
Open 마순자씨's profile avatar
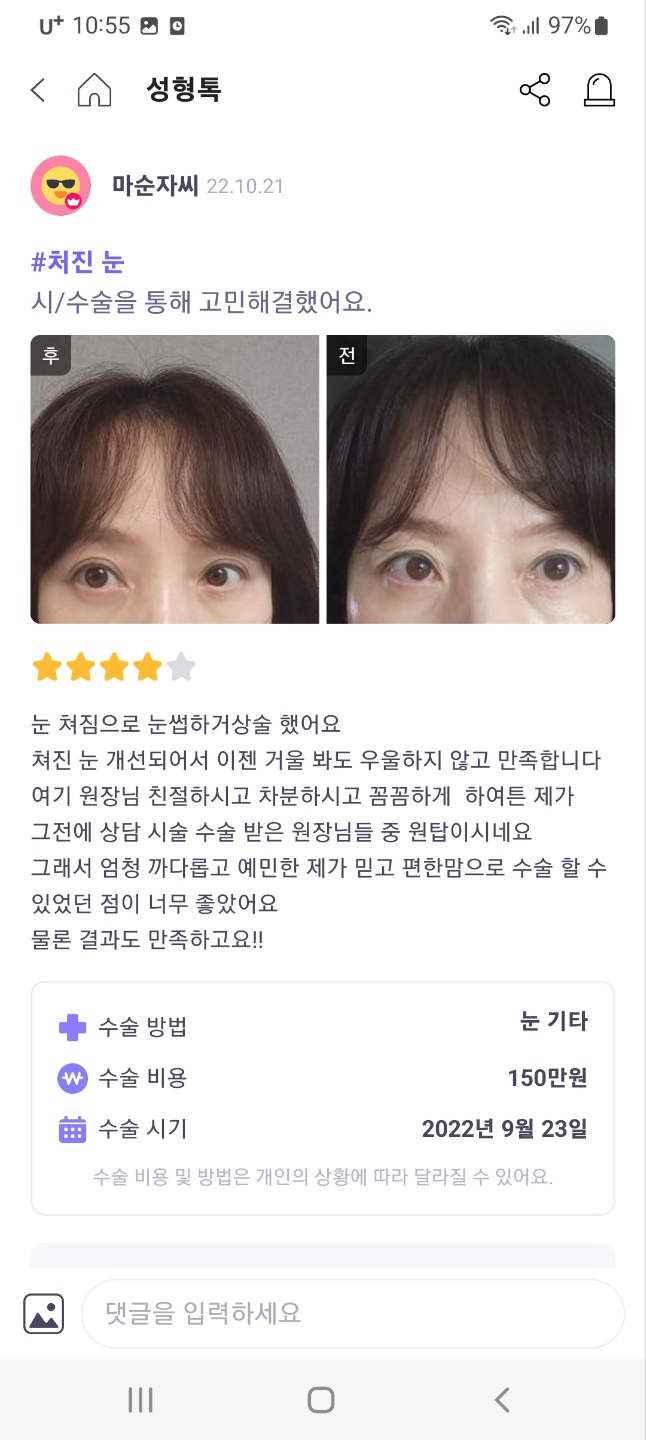click(x=61, y=186)
